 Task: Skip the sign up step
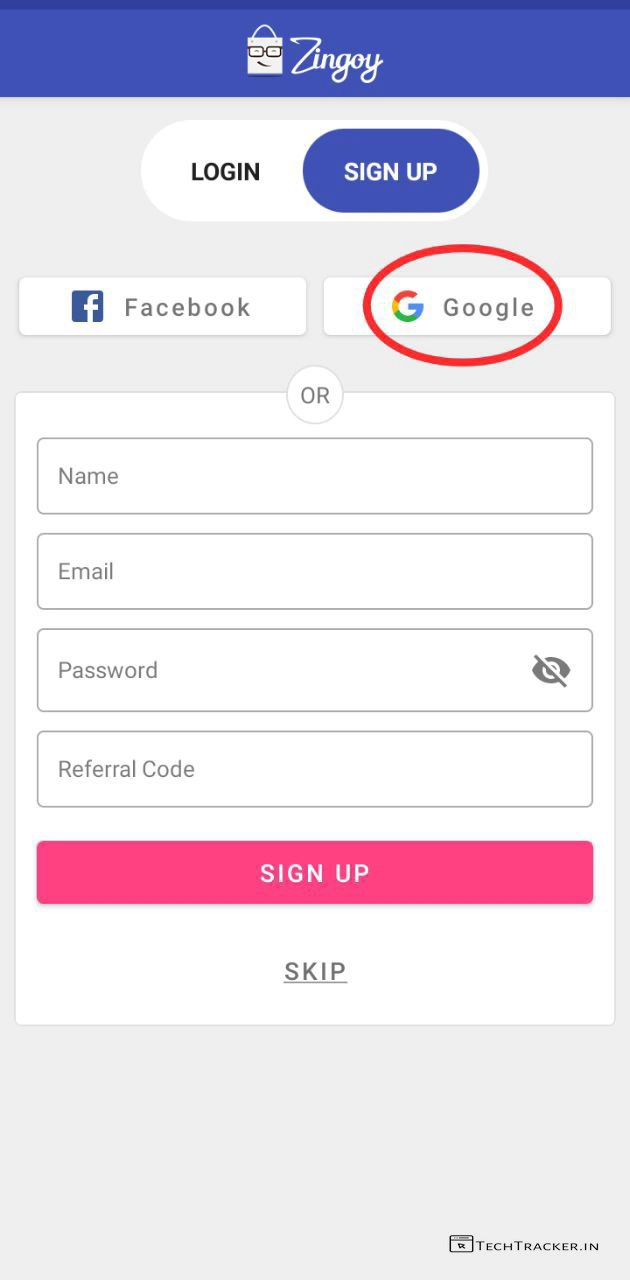pyautogui.click(x=315, y=971)
